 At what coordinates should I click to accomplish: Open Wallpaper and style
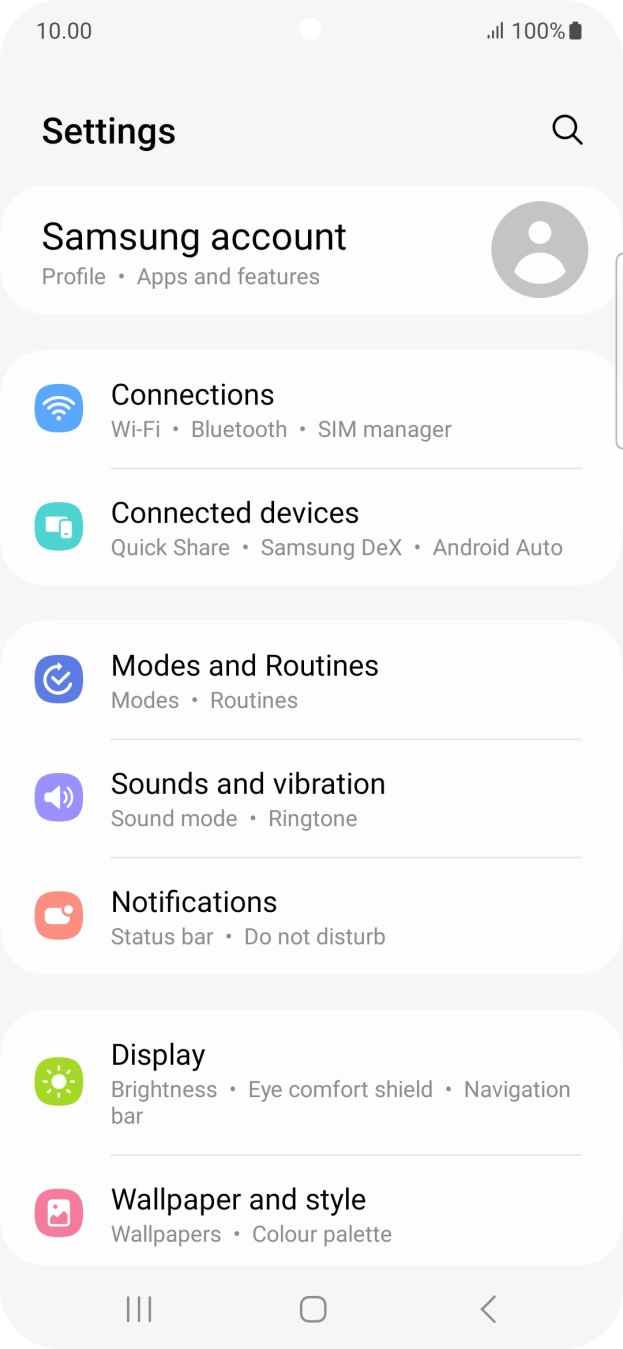pyautogui.click(x=310, y=1215)
